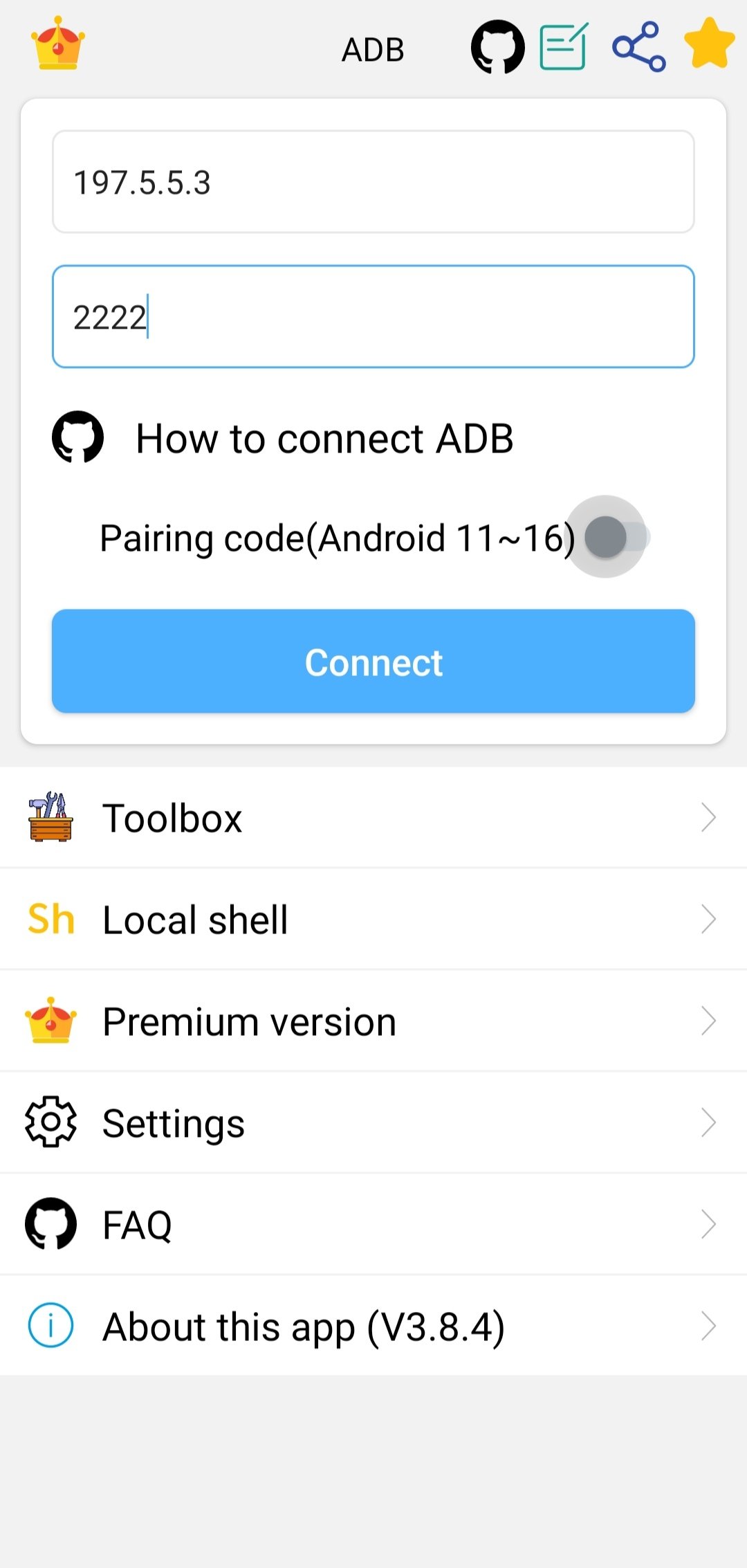
Task: Edit the IP address field 197.5.5.3
Action: coord(373,182)
